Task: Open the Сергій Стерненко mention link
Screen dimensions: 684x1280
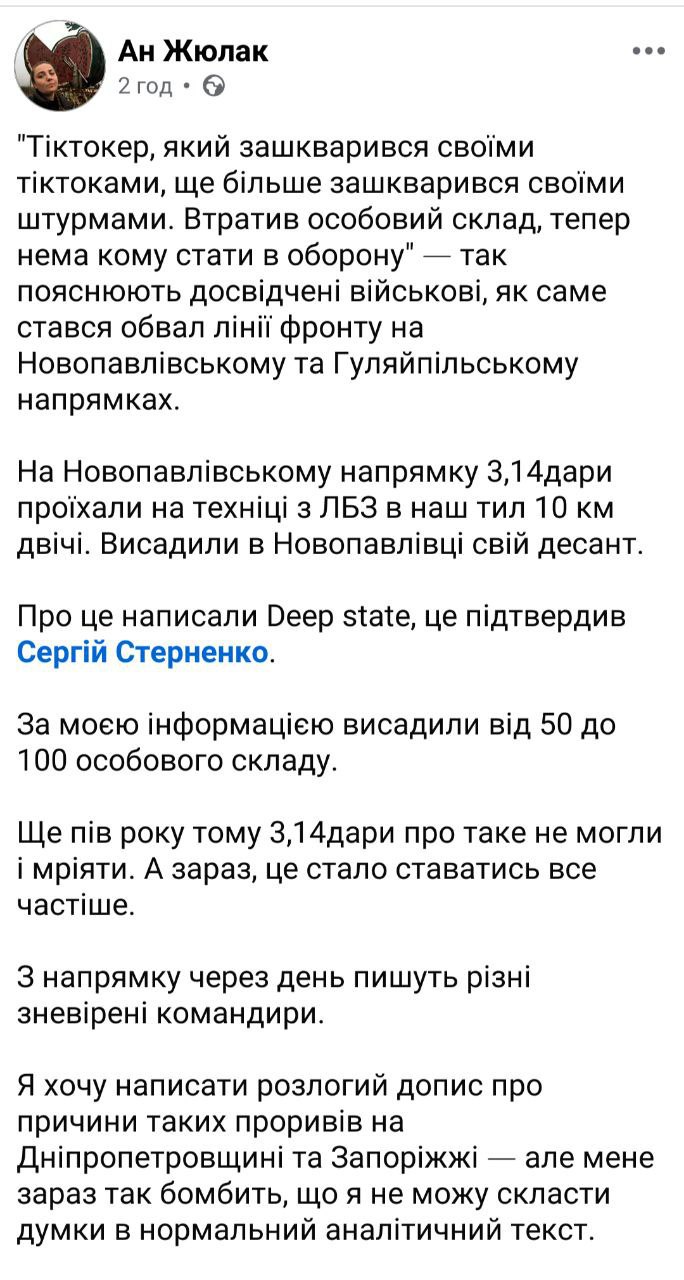Action: click(x=144, y=654)
